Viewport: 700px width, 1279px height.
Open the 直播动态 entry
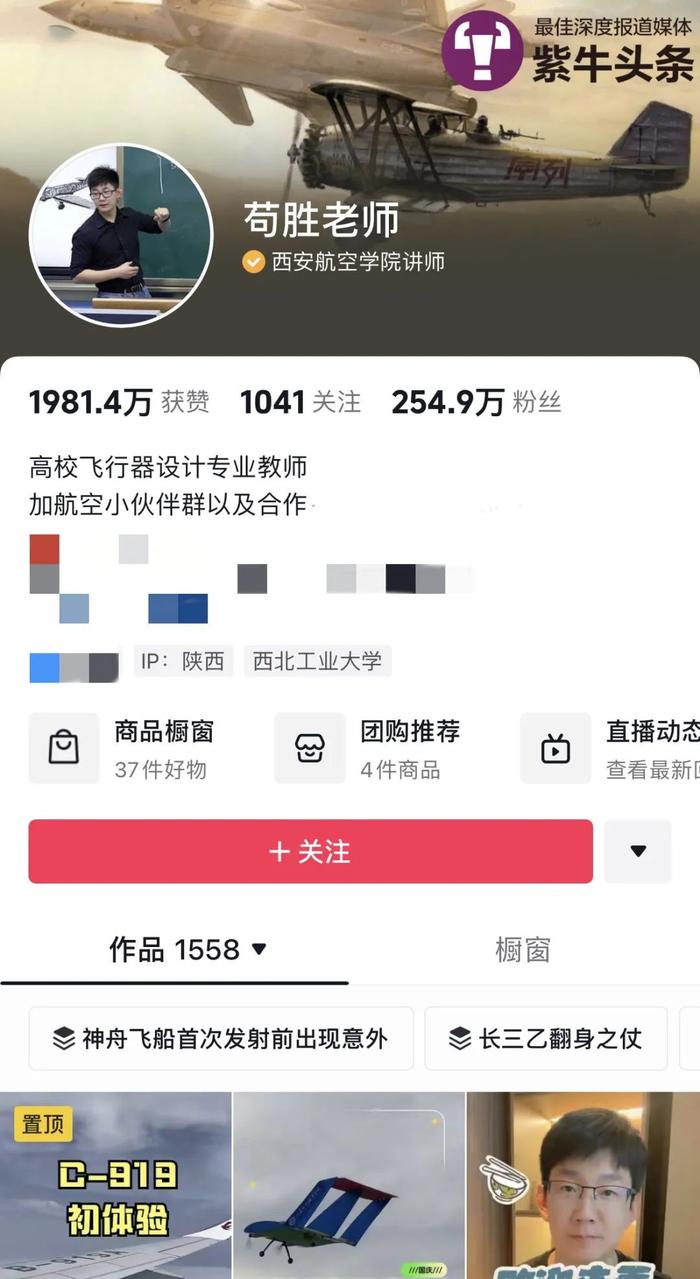(x=620, y=748)
